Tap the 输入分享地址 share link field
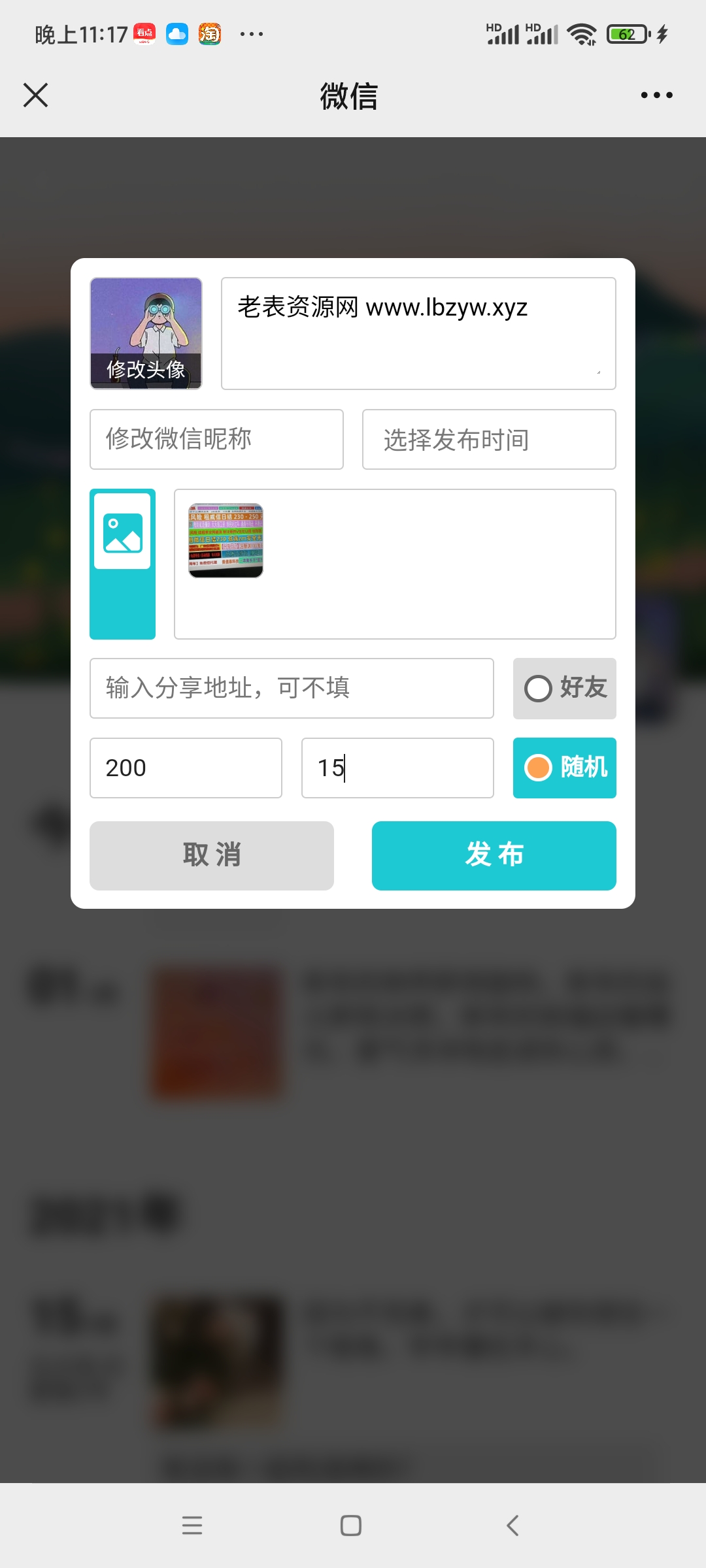This screenshot has height=1568, width=706. (x=292, y=689)
